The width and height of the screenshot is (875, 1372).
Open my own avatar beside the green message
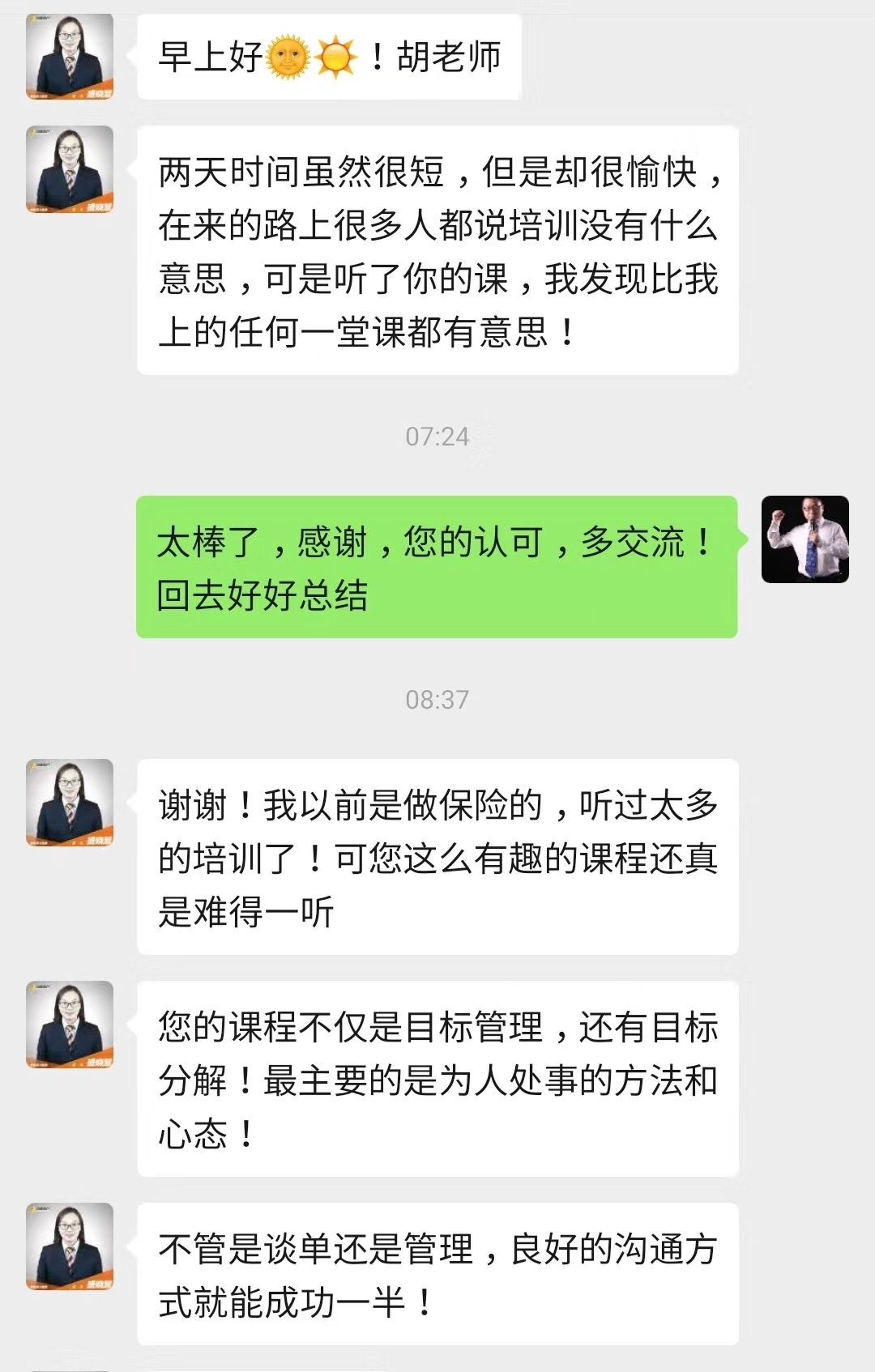[x=805, y=539]
